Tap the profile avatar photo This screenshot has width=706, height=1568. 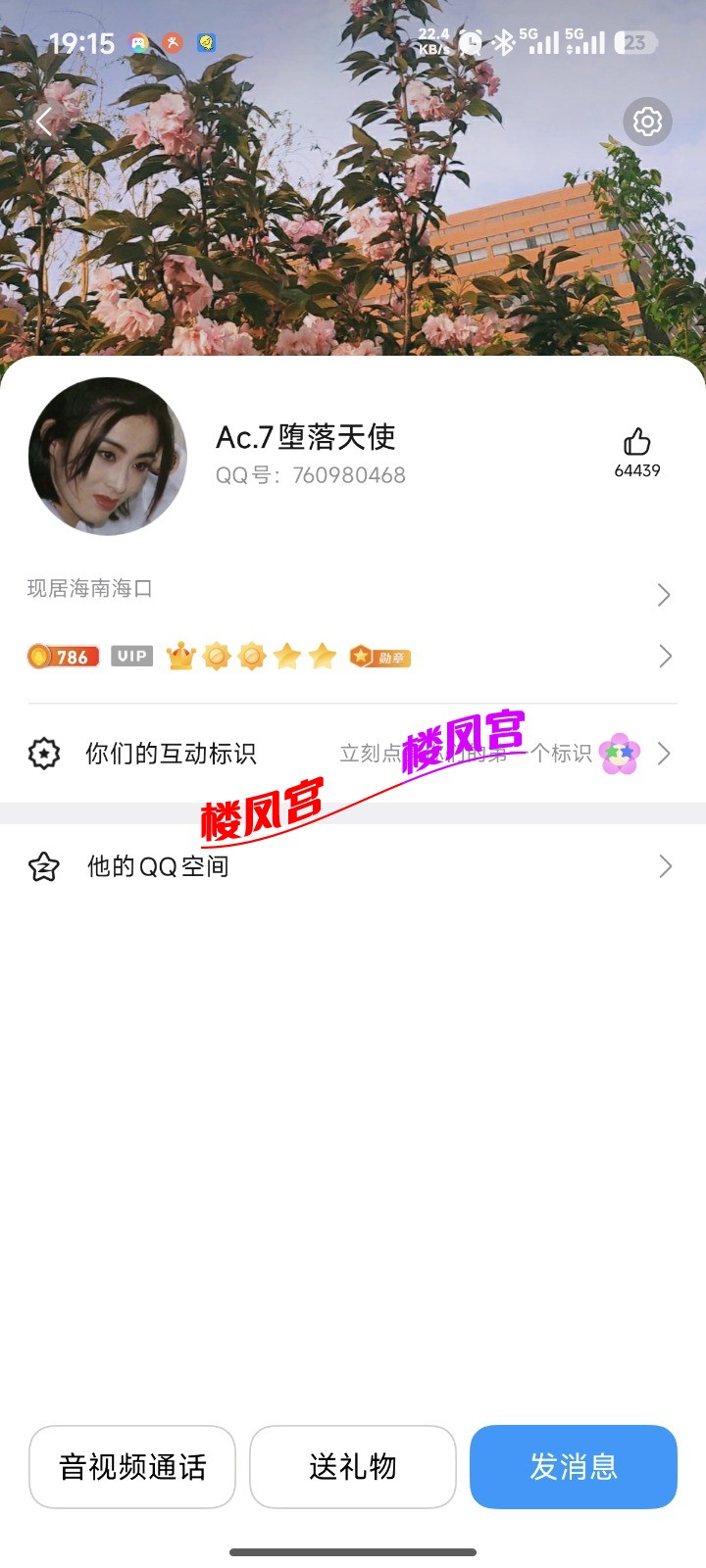(107, 456)
